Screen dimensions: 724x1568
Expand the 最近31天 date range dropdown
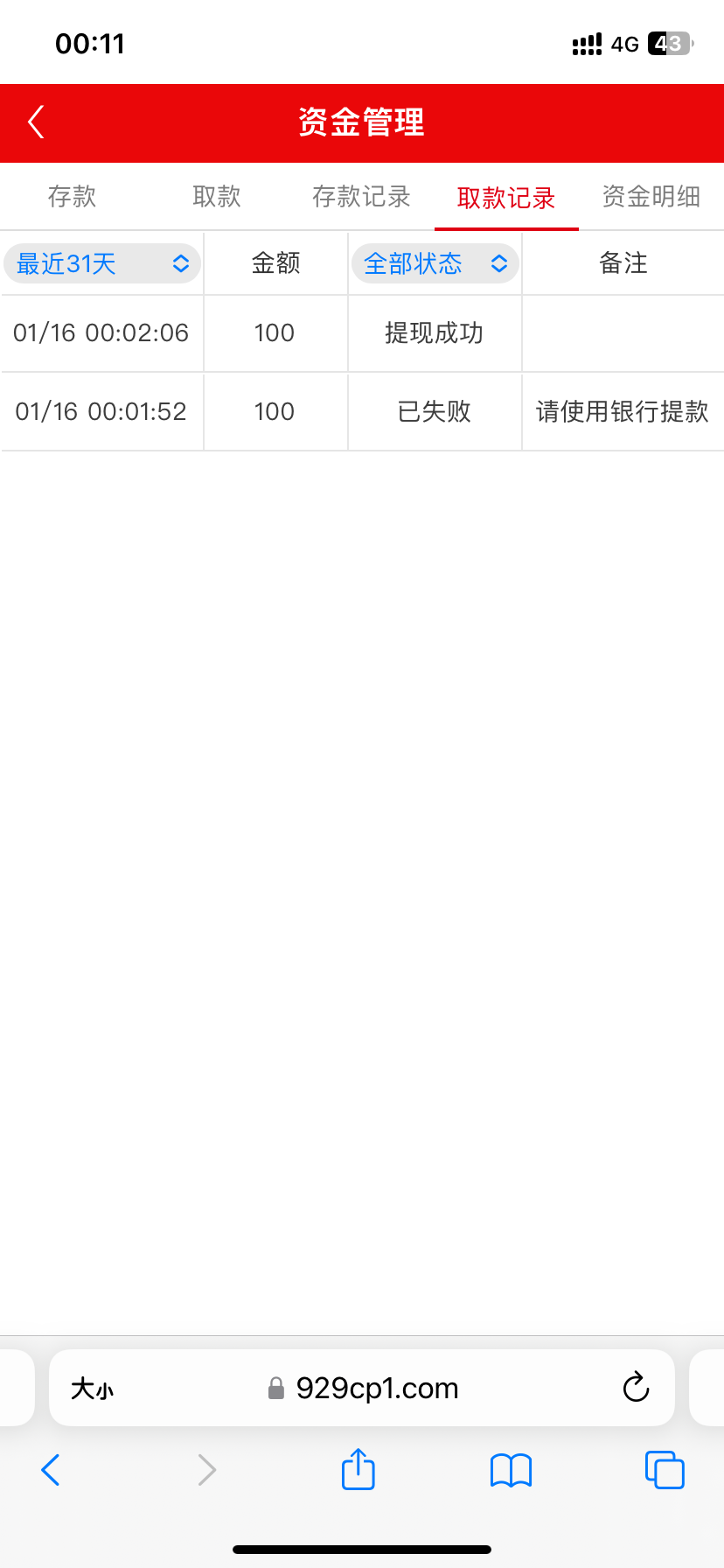tap(102, 263)
